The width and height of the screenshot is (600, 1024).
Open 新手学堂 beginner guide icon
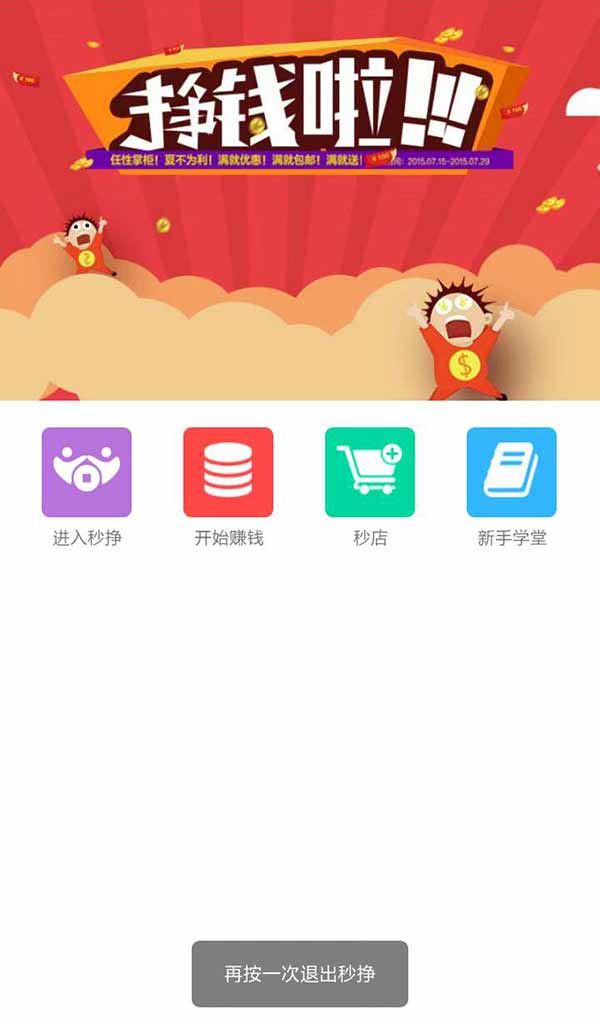coord(511,472)
